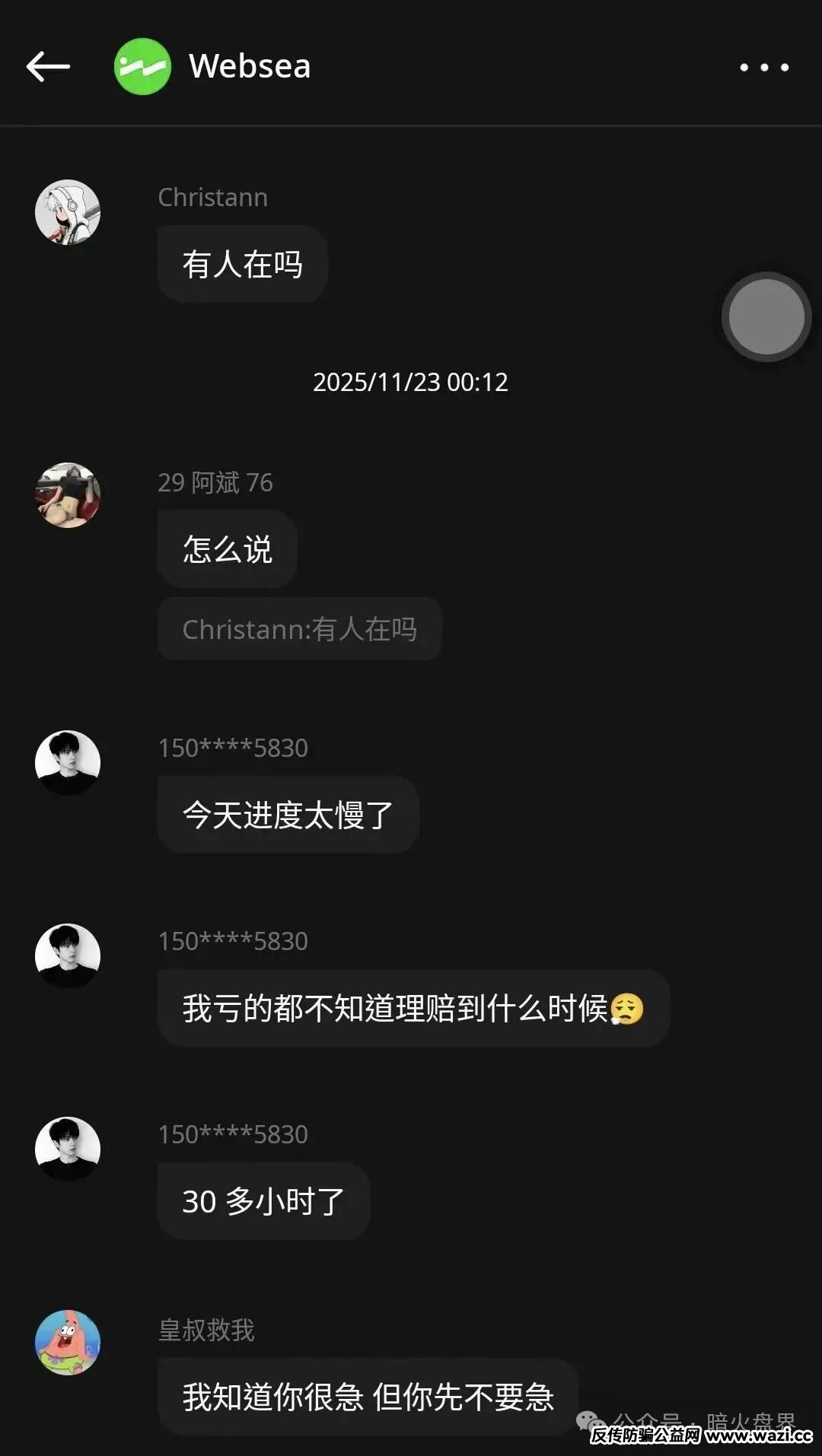This screenshot has height=1456, width=822.
Task: Tap Christann's username label
Action: (x=212, y=197)
